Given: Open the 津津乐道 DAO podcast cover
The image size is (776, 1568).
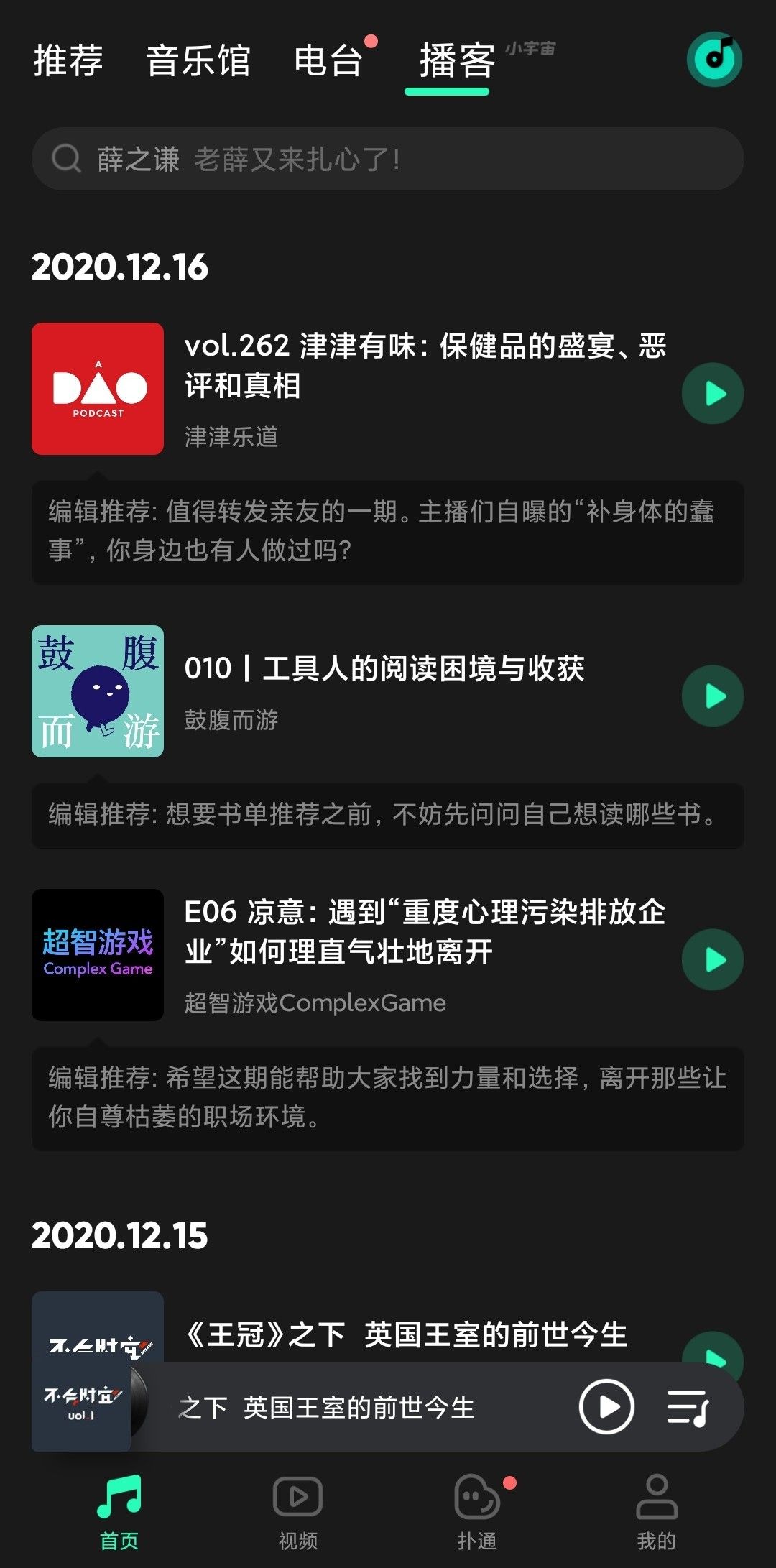Looking at the screenshot, I should (98, 389).
